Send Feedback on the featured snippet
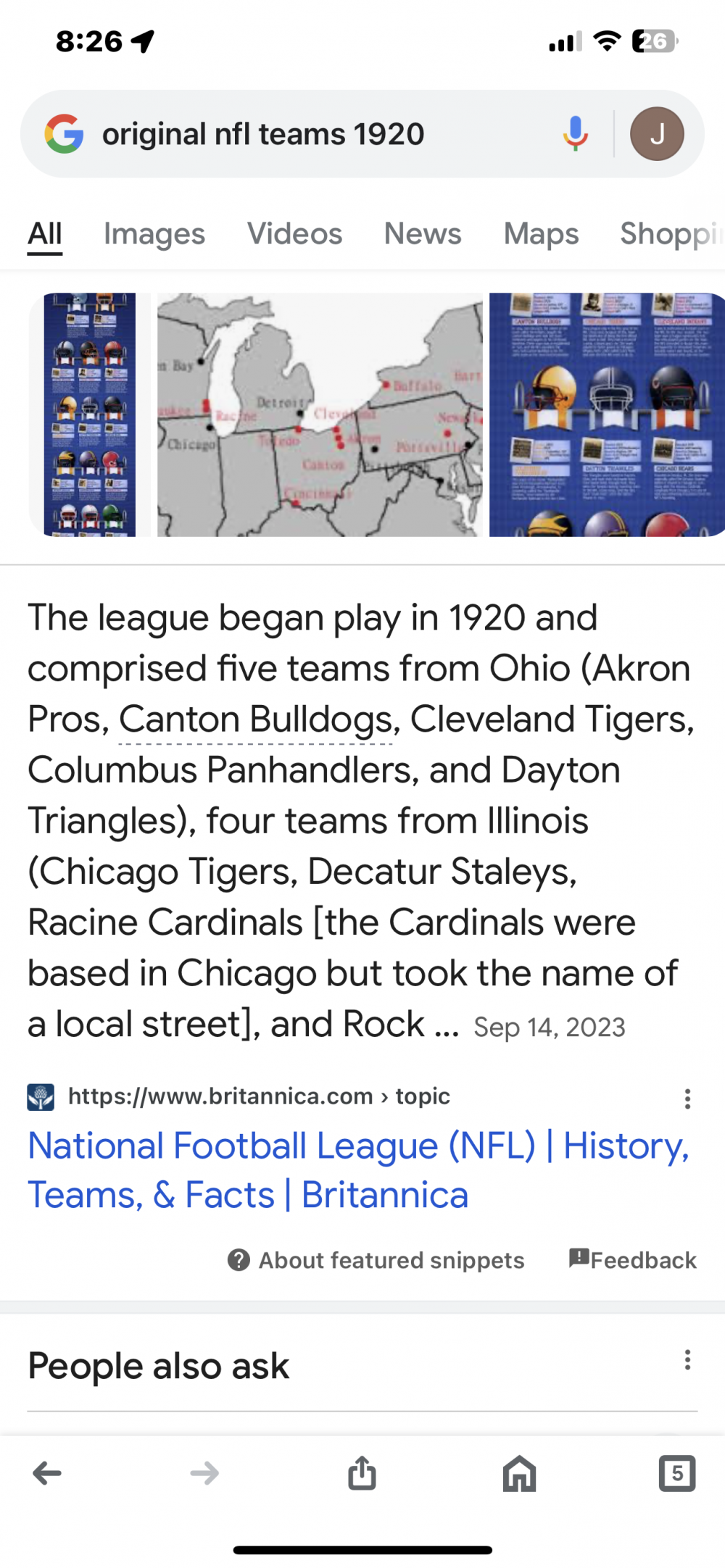This screenshot has width=725, height=1568. tap(633, 1260)
